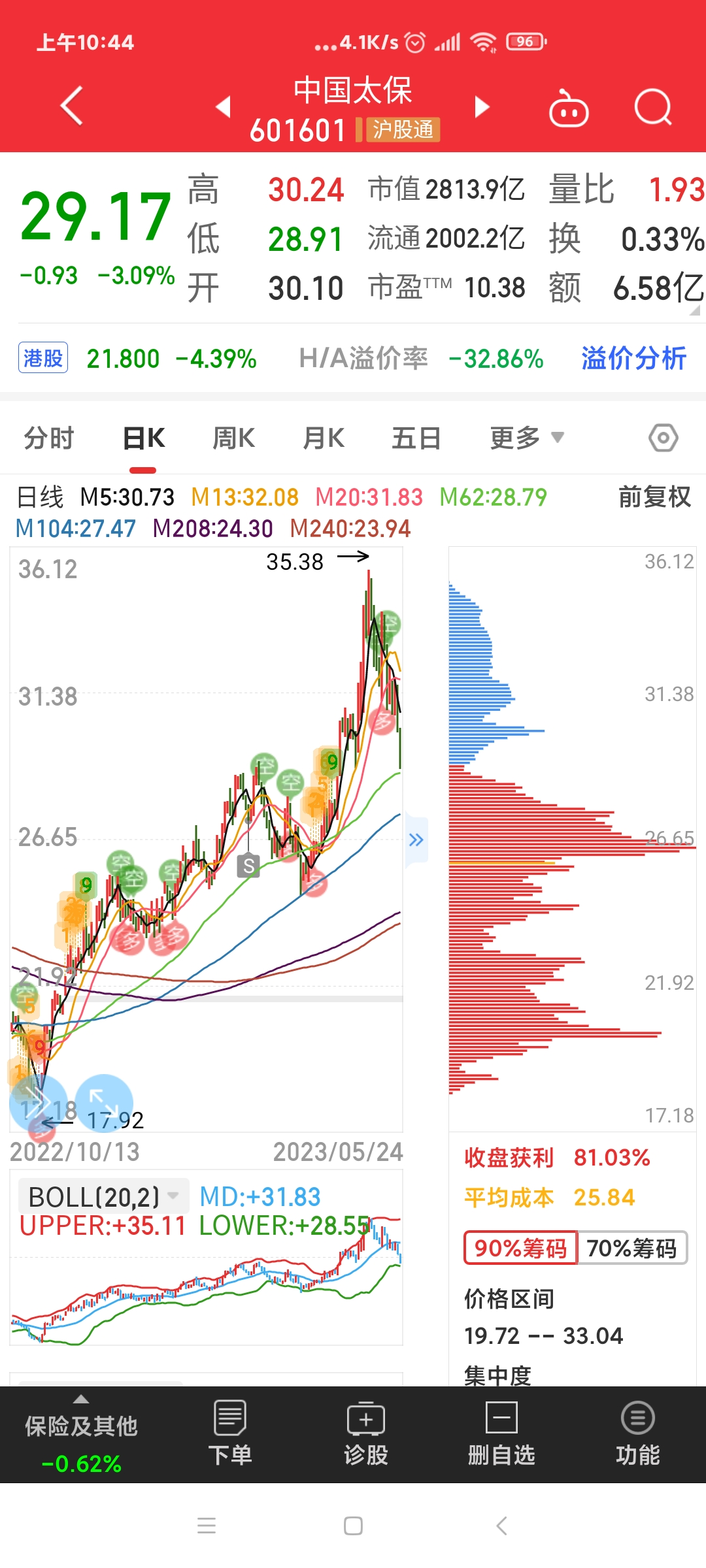Open chart settings hexagon icon
This screenshot has width=706, height=1568.
tap(663, 438)
